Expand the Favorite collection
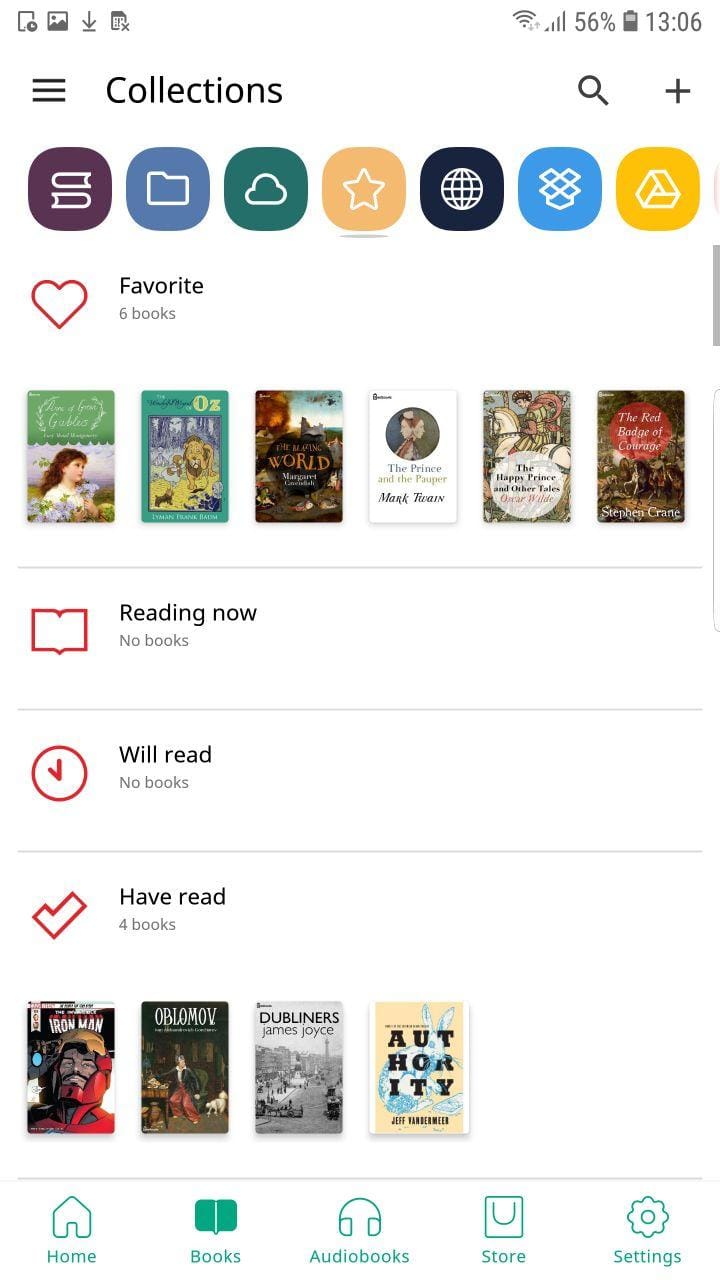The height and width of the screenshot is (1280, 720). (161, 296)
